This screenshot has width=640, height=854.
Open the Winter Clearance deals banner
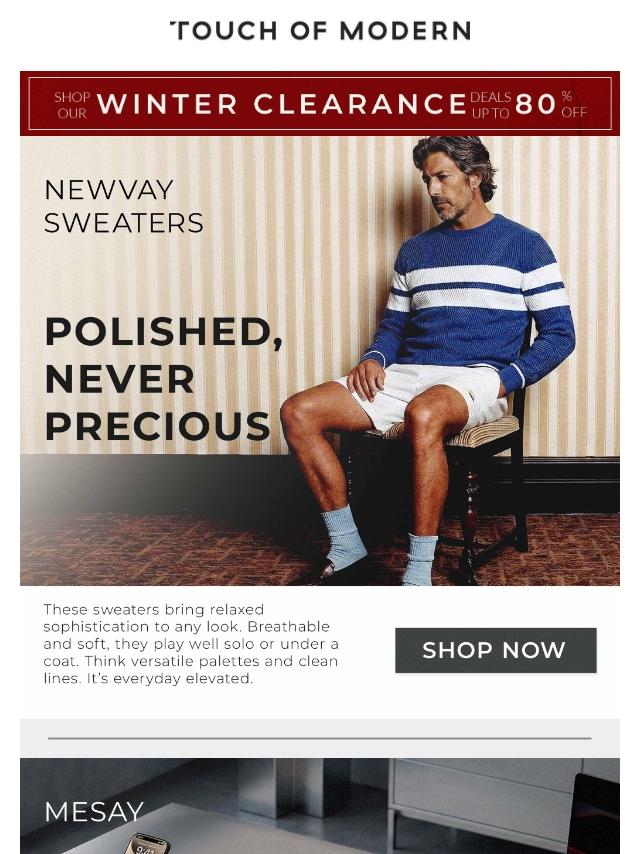[320, 103]
